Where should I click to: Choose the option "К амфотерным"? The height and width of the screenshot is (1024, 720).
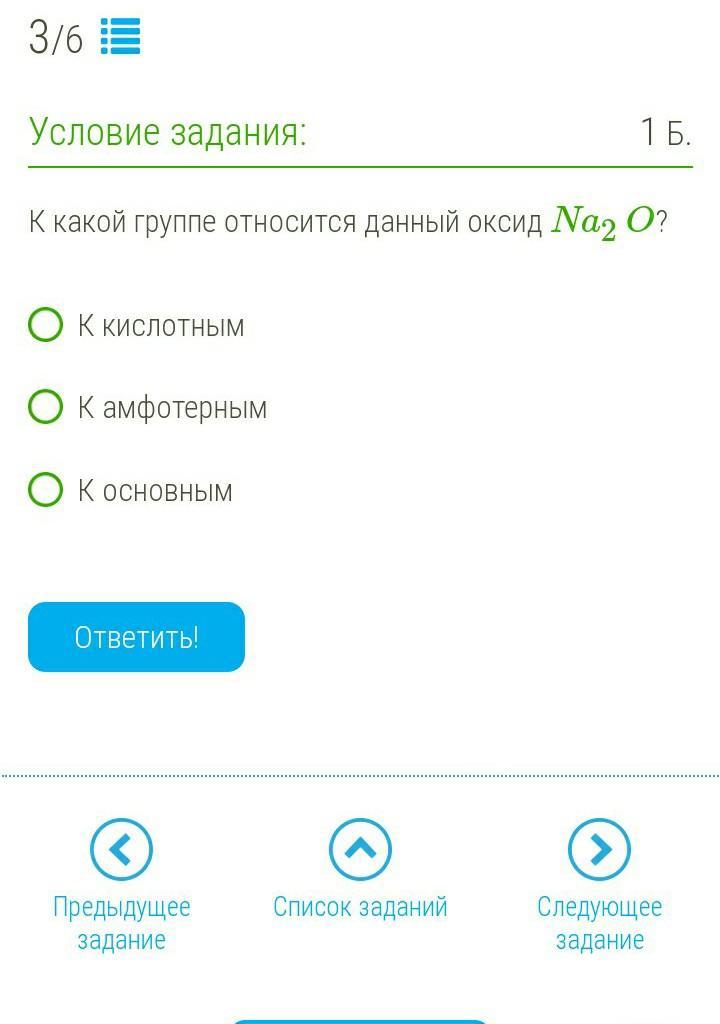pos(46,407)
